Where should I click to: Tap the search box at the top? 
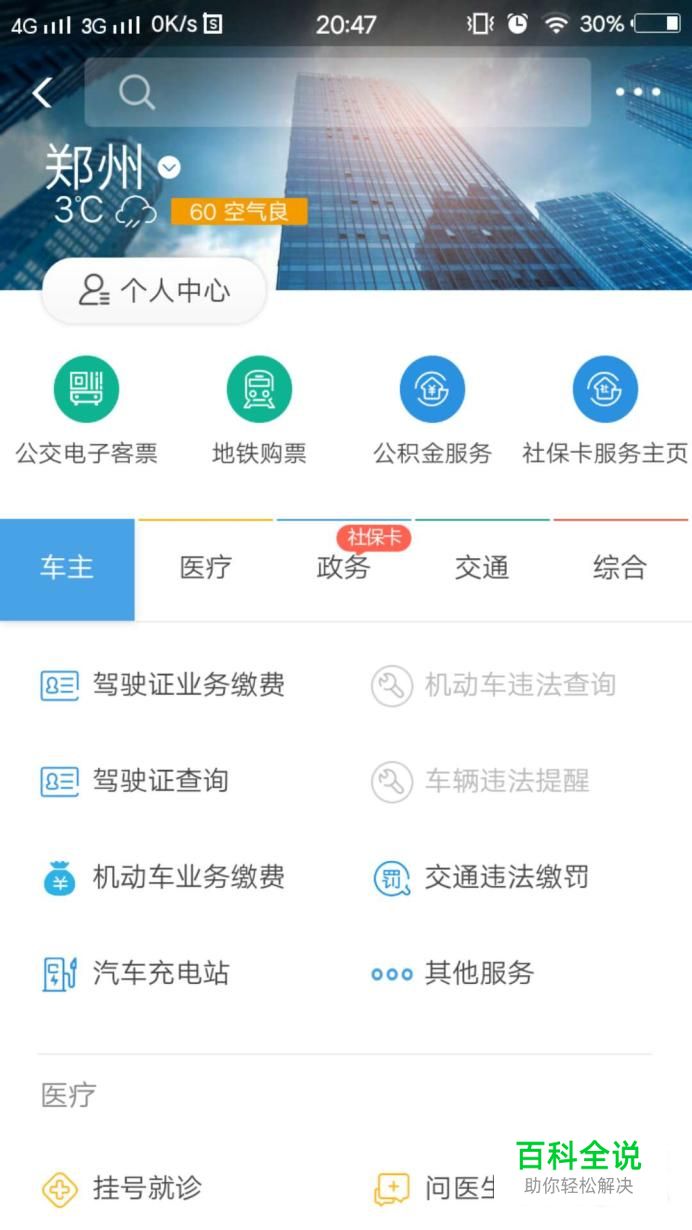337,93
